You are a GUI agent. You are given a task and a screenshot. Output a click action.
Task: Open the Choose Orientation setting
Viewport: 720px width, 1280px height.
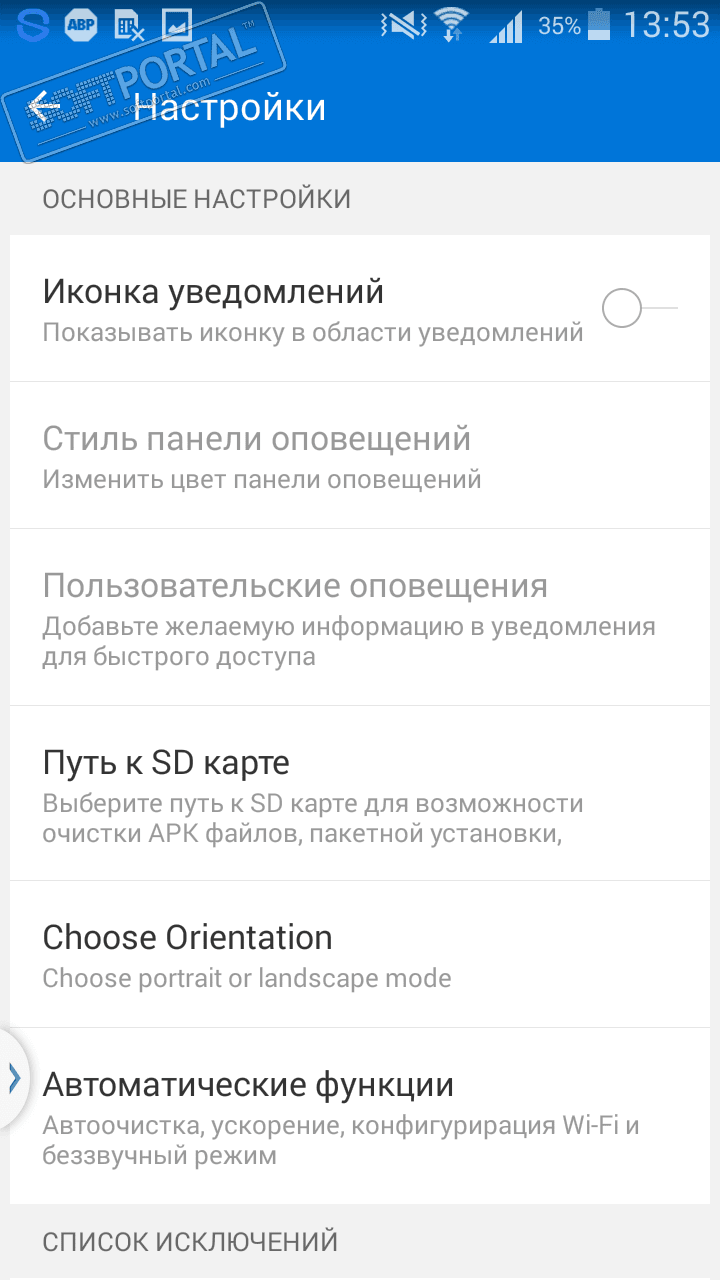(360, 955)
